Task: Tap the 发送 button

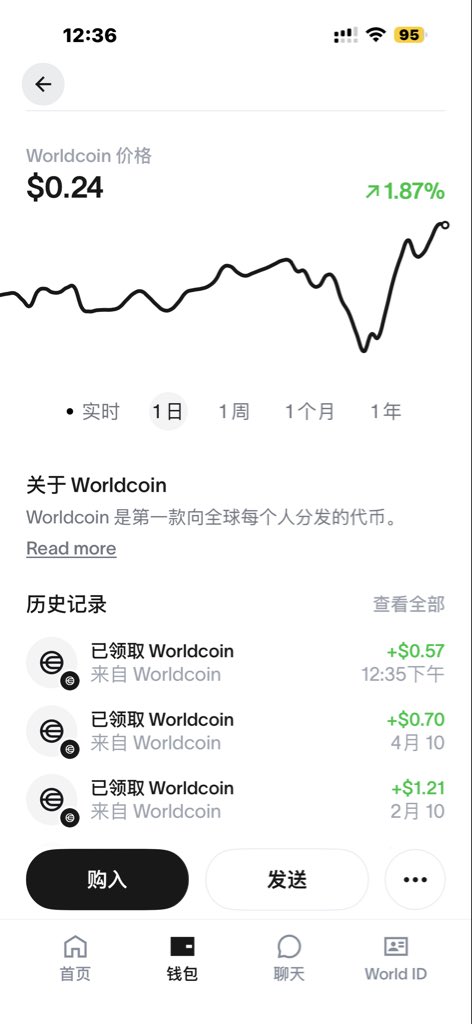Action: pyautogui.click(x=287, y=880)
